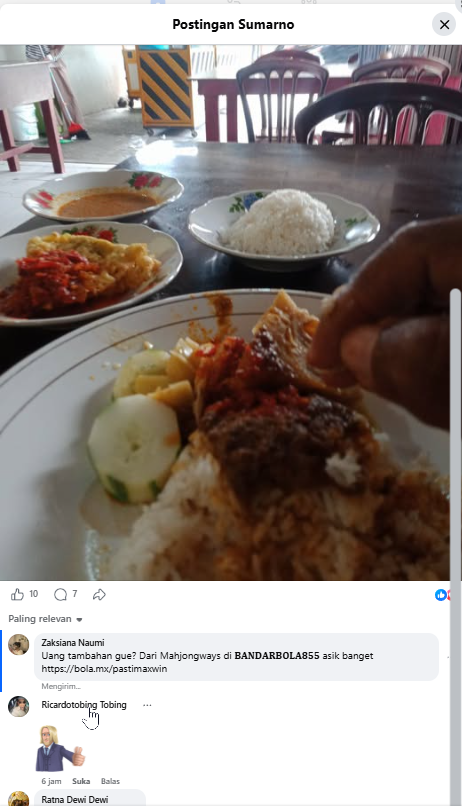The height and width of the screenshot is (811, 462).
Task: Tap Suka under Ricardotobing Tobing's comment
Action: click(x=81, y=781)
